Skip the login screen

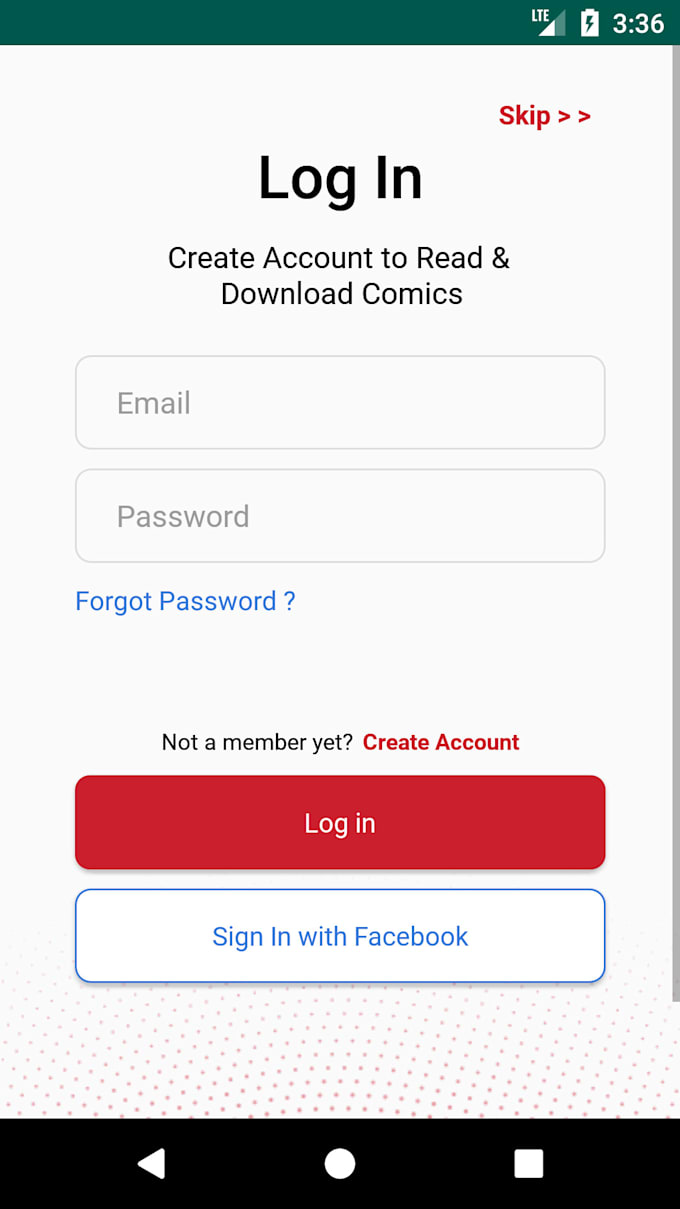point(544,116)
